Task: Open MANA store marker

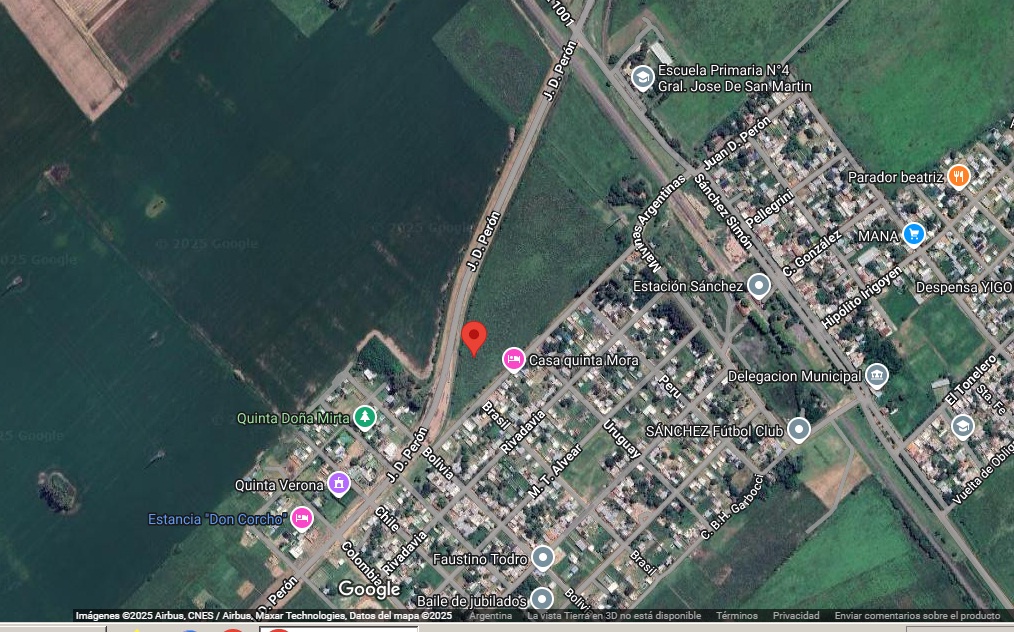Action: (x=913, y=235)
